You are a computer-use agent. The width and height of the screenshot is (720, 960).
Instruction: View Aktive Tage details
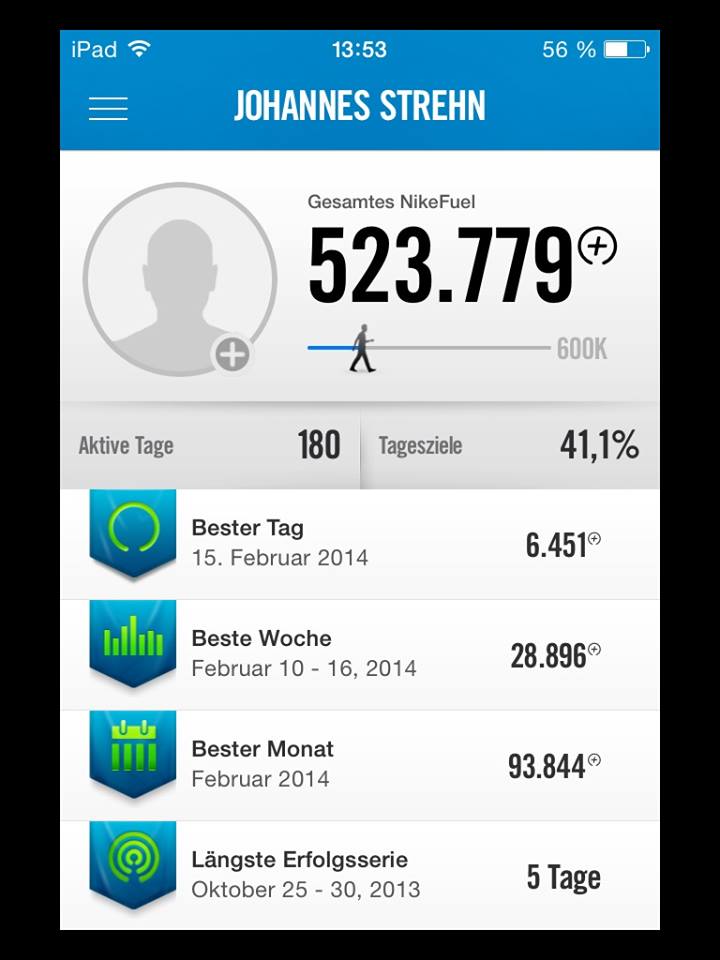pyautogui.click(x=209, y=446)
